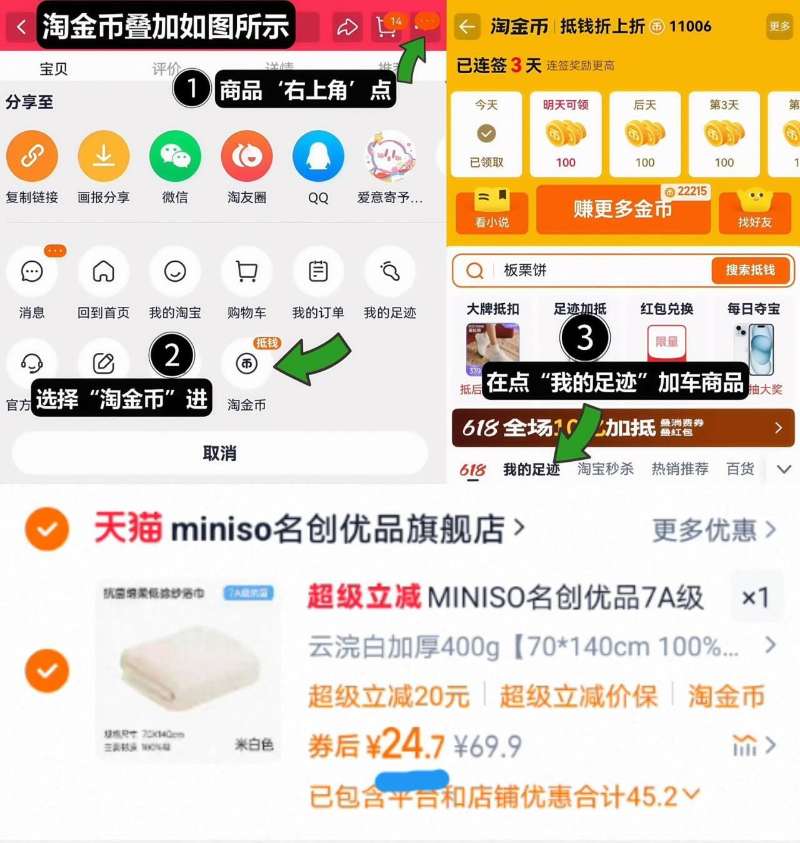The width and height of the screenshot is (800, 843).
Task: Expand hidden tabs with the down chevron beside 百货
Action: pos(785,467)
